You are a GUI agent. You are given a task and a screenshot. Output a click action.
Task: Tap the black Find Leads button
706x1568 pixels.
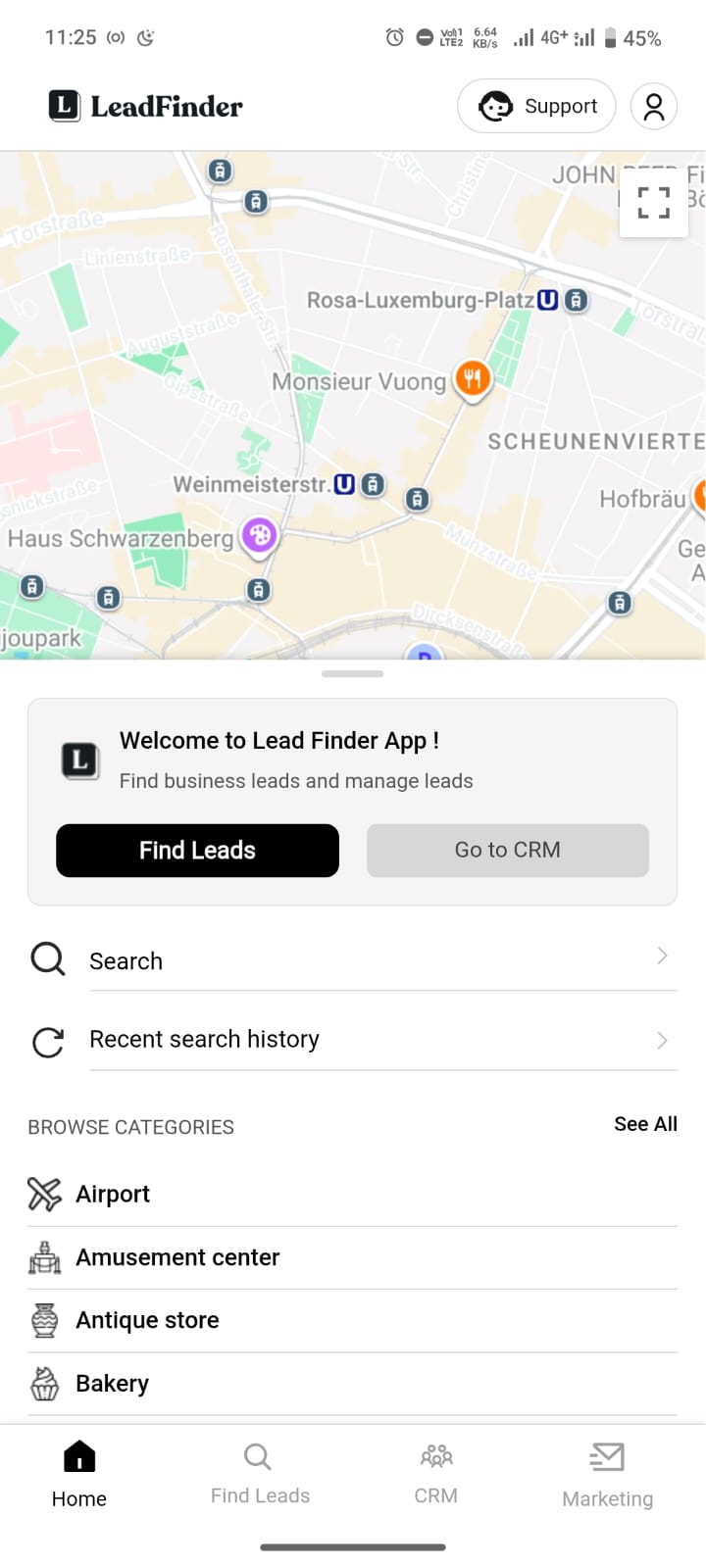click(197, 850)
